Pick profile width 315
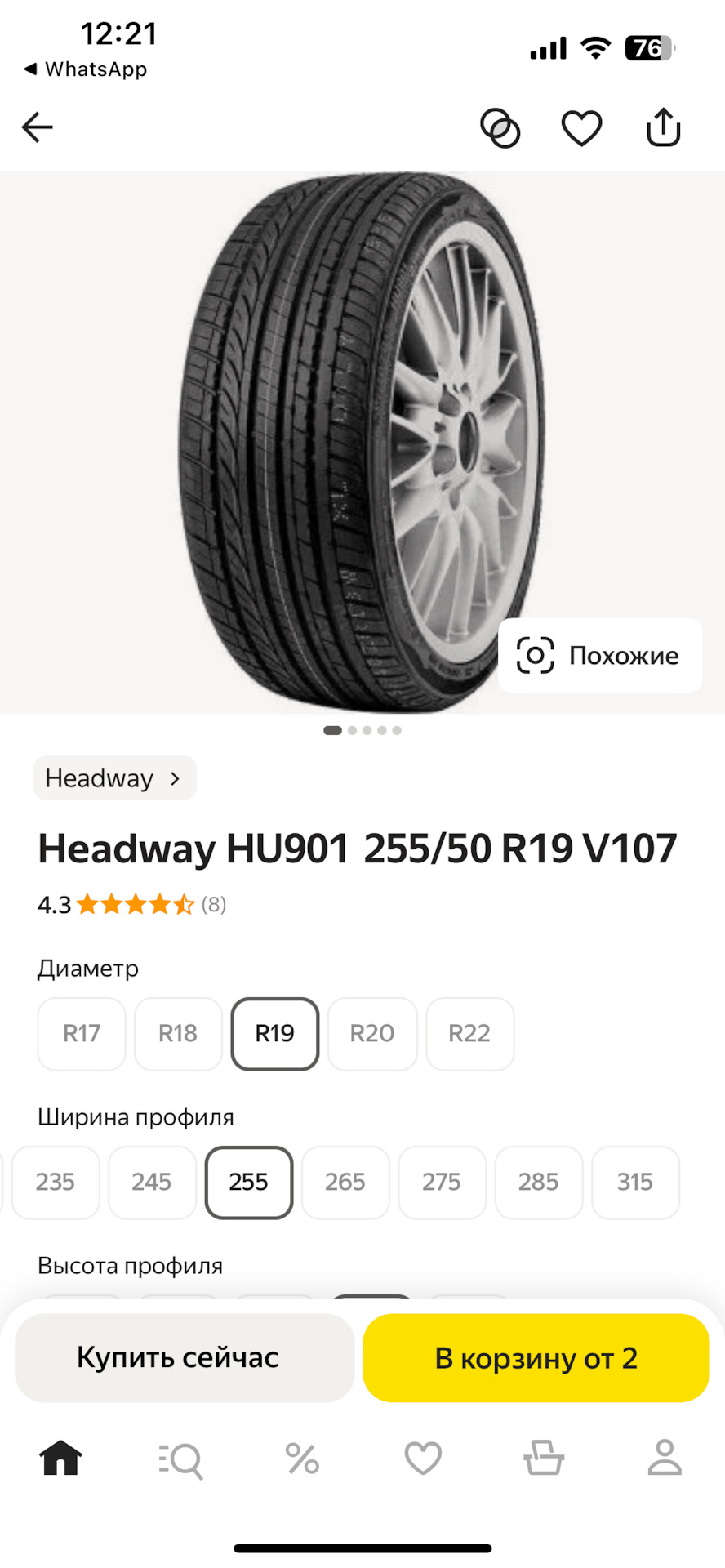Screen dimensions: 725x1568 pyautogui.click(x=635, y=1182)
